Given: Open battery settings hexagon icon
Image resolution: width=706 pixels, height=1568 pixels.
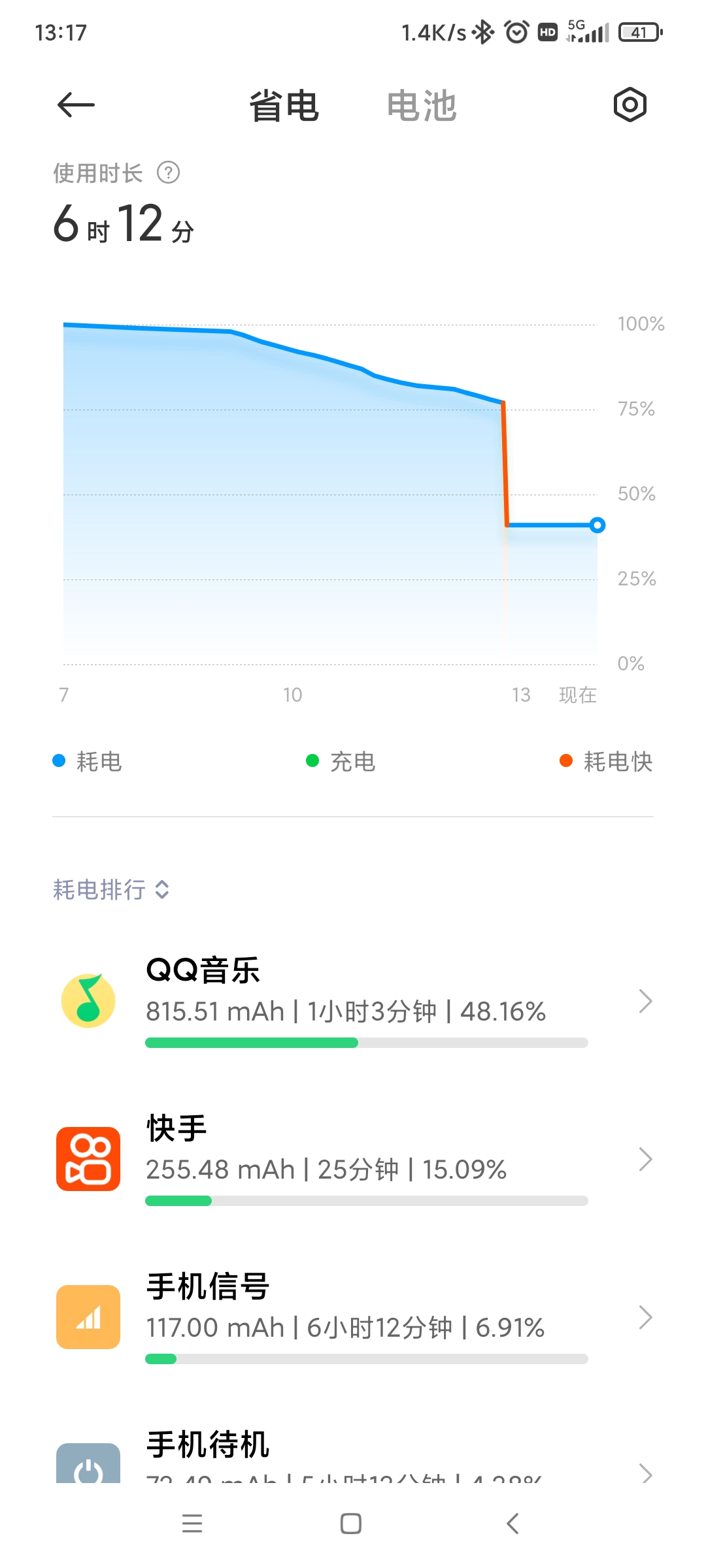Looking at the screenshot, I should [x=630, y=105].
